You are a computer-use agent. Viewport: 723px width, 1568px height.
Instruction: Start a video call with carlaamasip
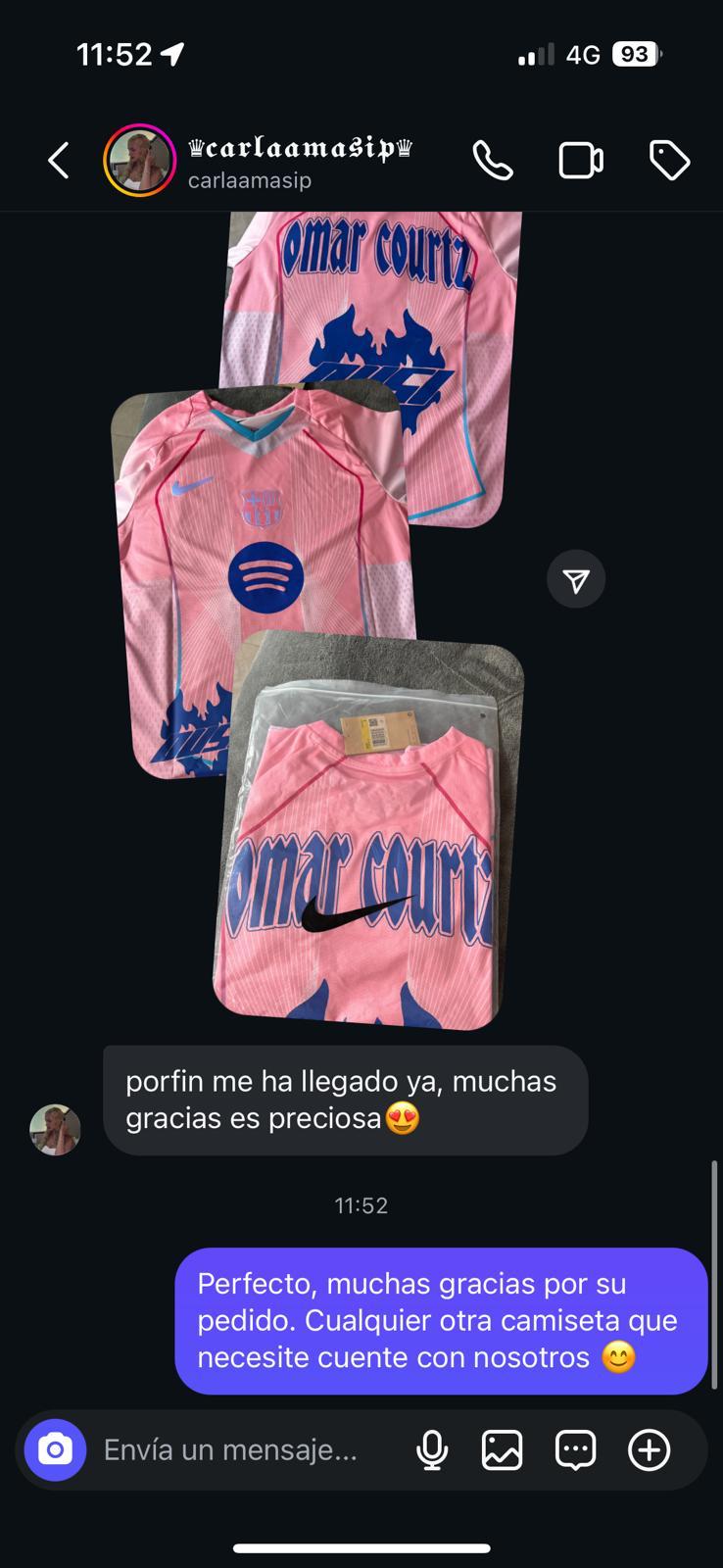click(x=581, y=161)
